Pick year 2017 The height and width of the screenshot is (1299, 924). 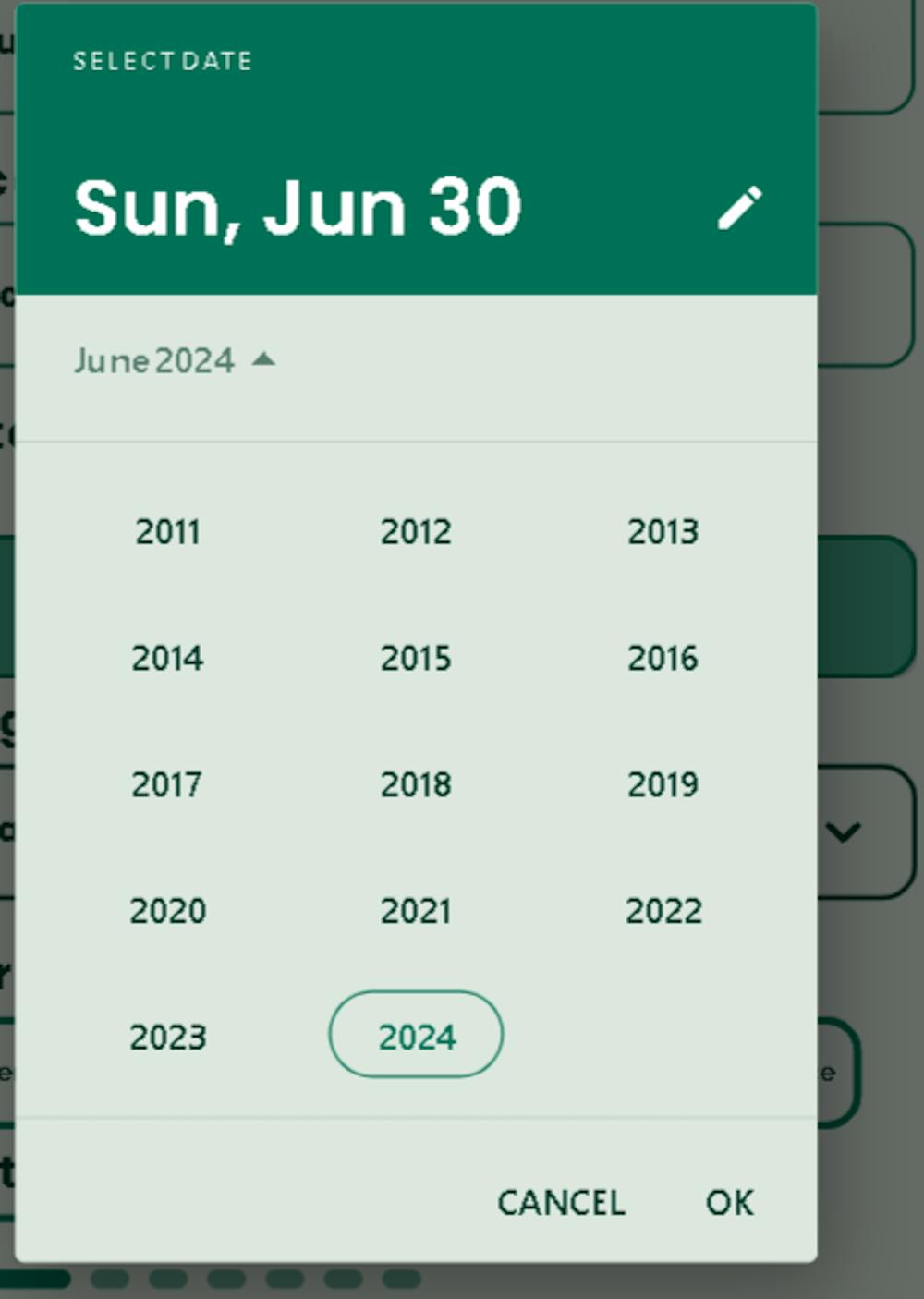[x=167, y=785]
